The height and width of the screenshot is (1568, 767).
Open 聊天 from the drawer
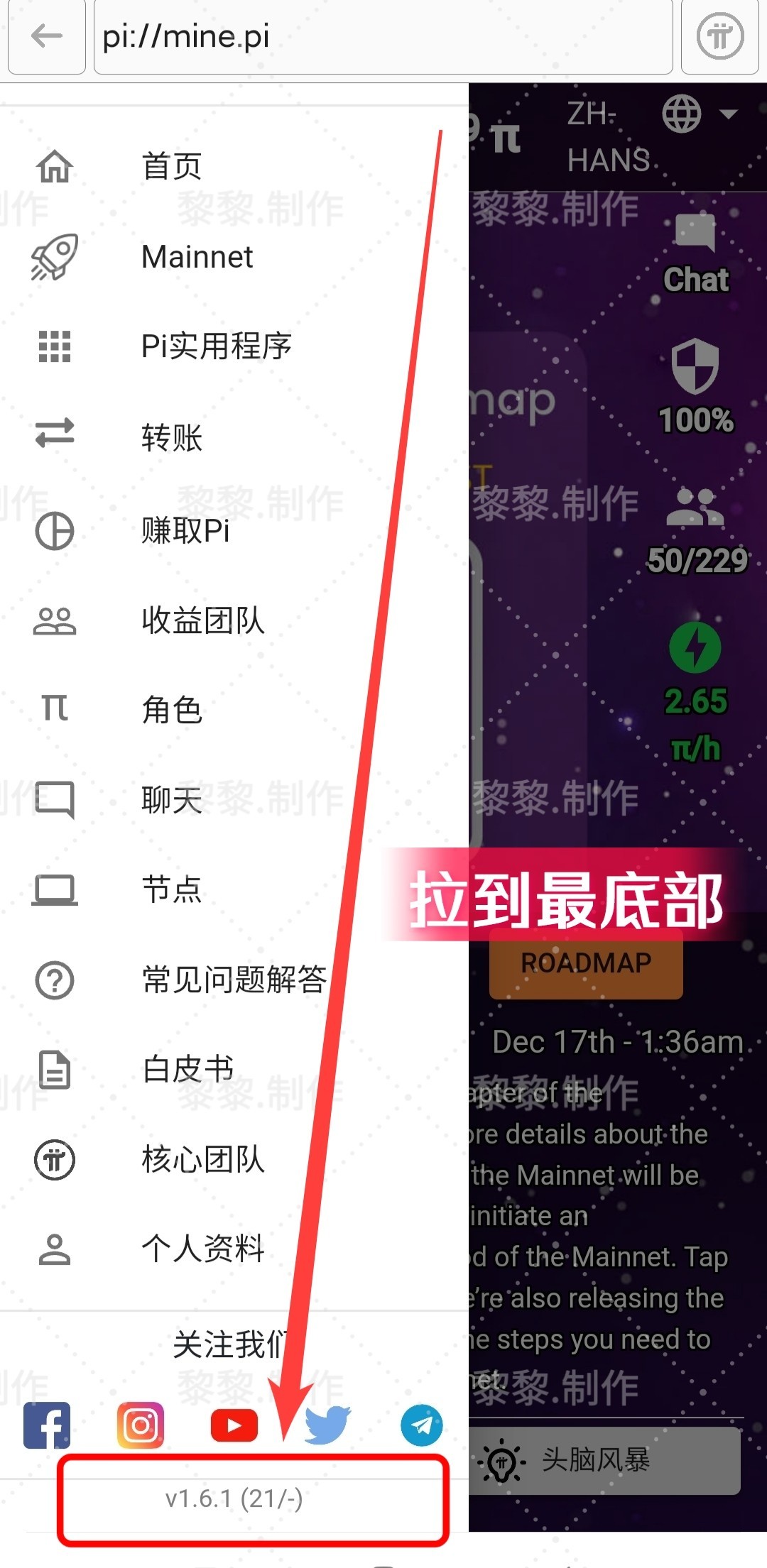click(x=172, y=800)
